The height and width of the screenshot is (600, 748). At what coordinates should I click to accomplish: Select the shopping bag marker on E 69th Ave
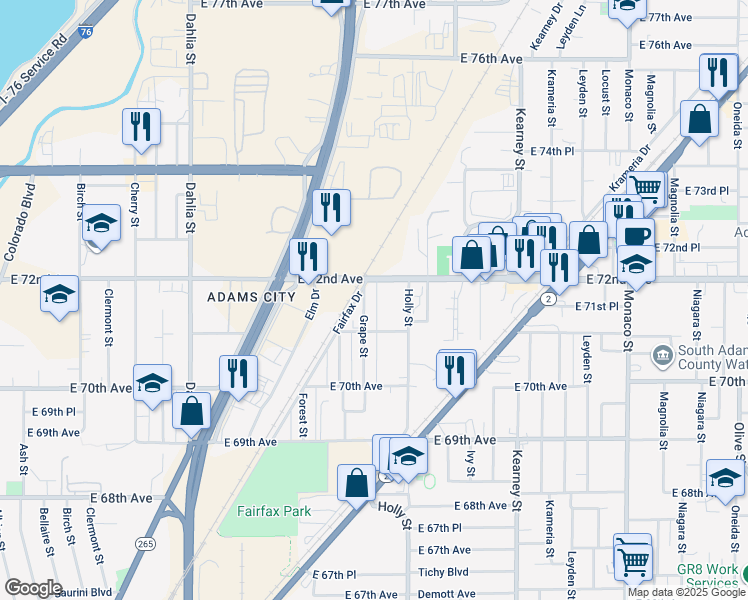click(191, 412)
